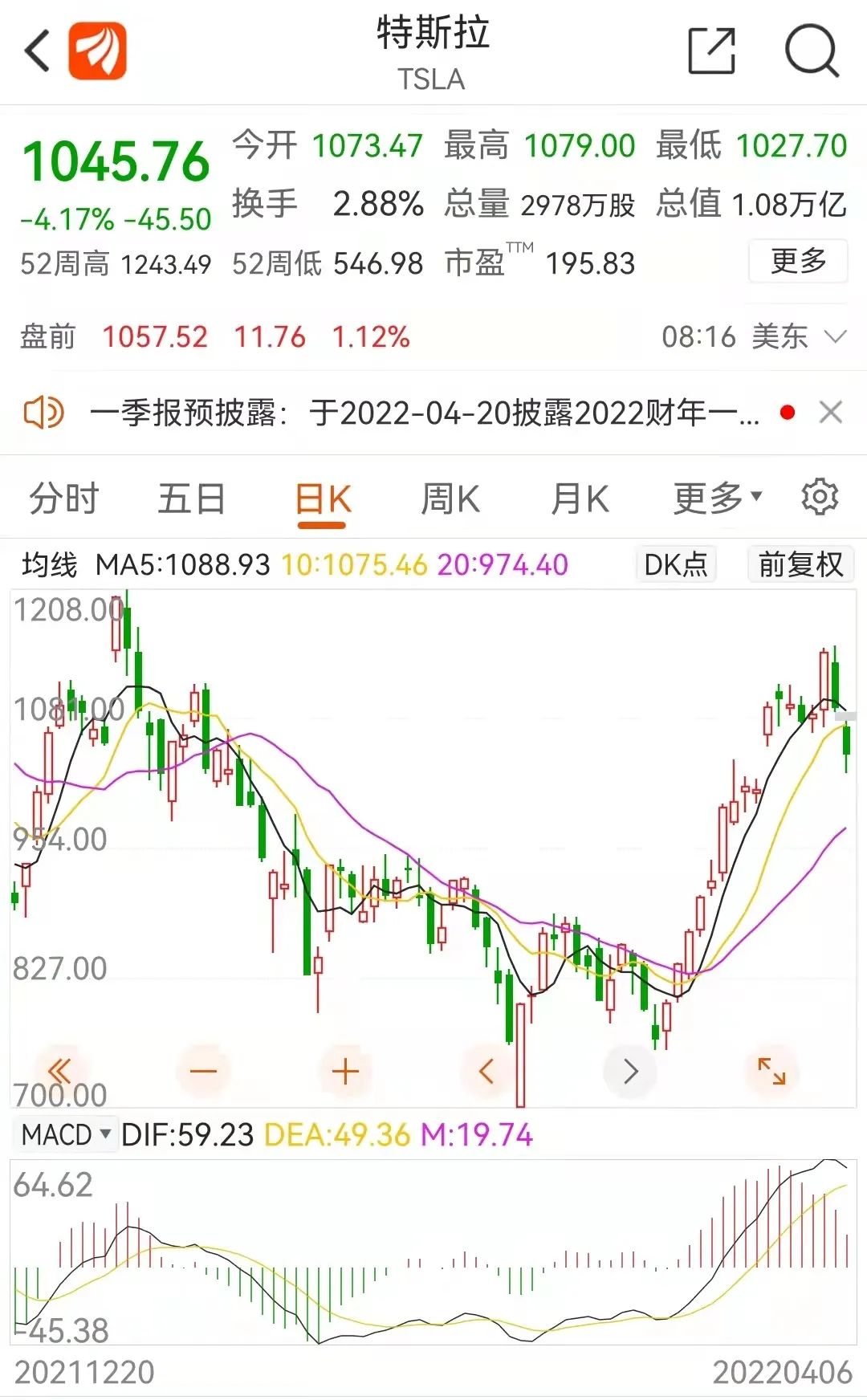The width and height of the screenshot is (867, 1400).
Task: Switch to the 五日 chart tab
Action: point(191,499)
